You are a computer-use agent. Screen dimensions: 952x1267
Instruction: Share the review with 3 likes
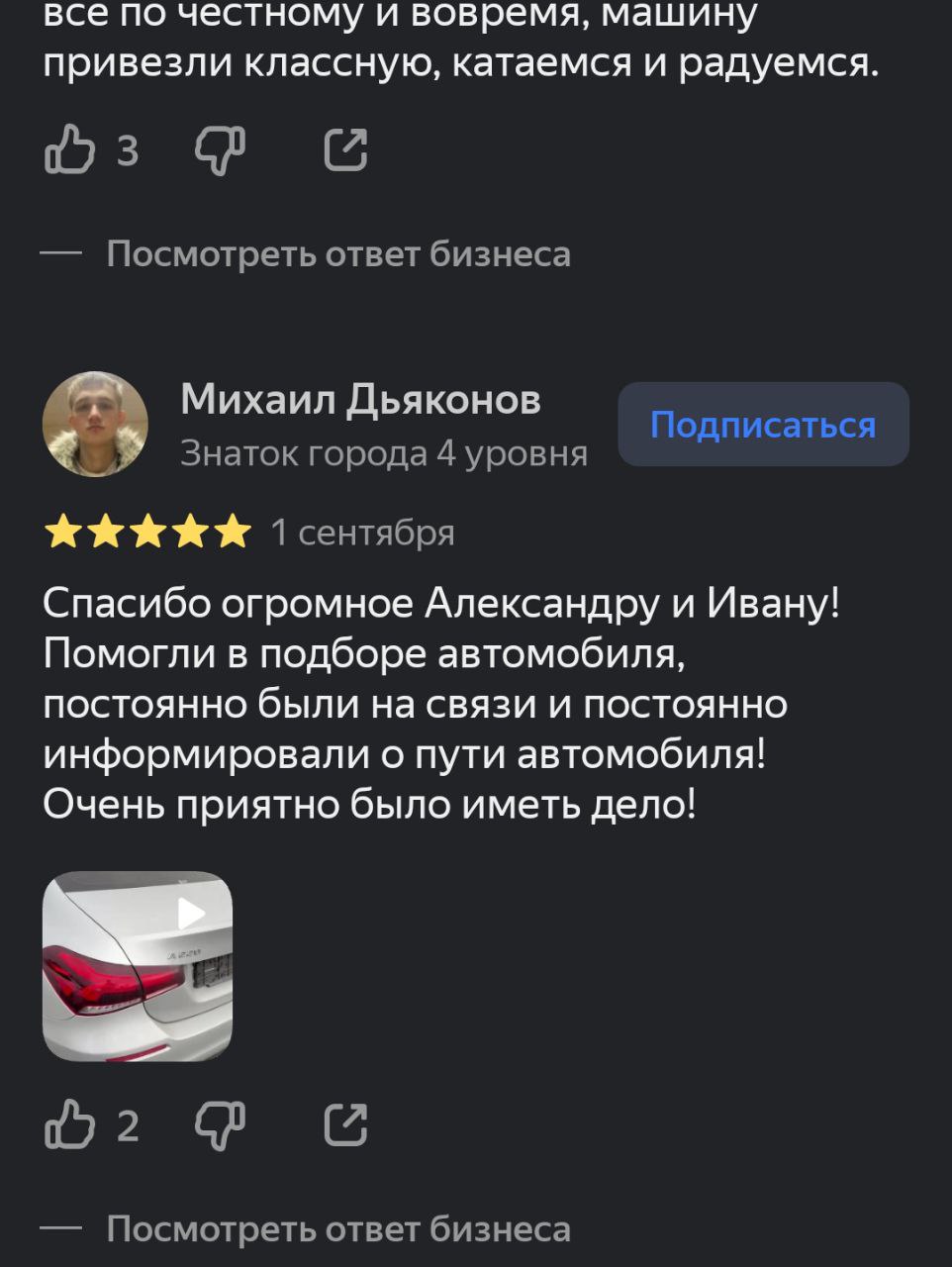pos(345,150)
